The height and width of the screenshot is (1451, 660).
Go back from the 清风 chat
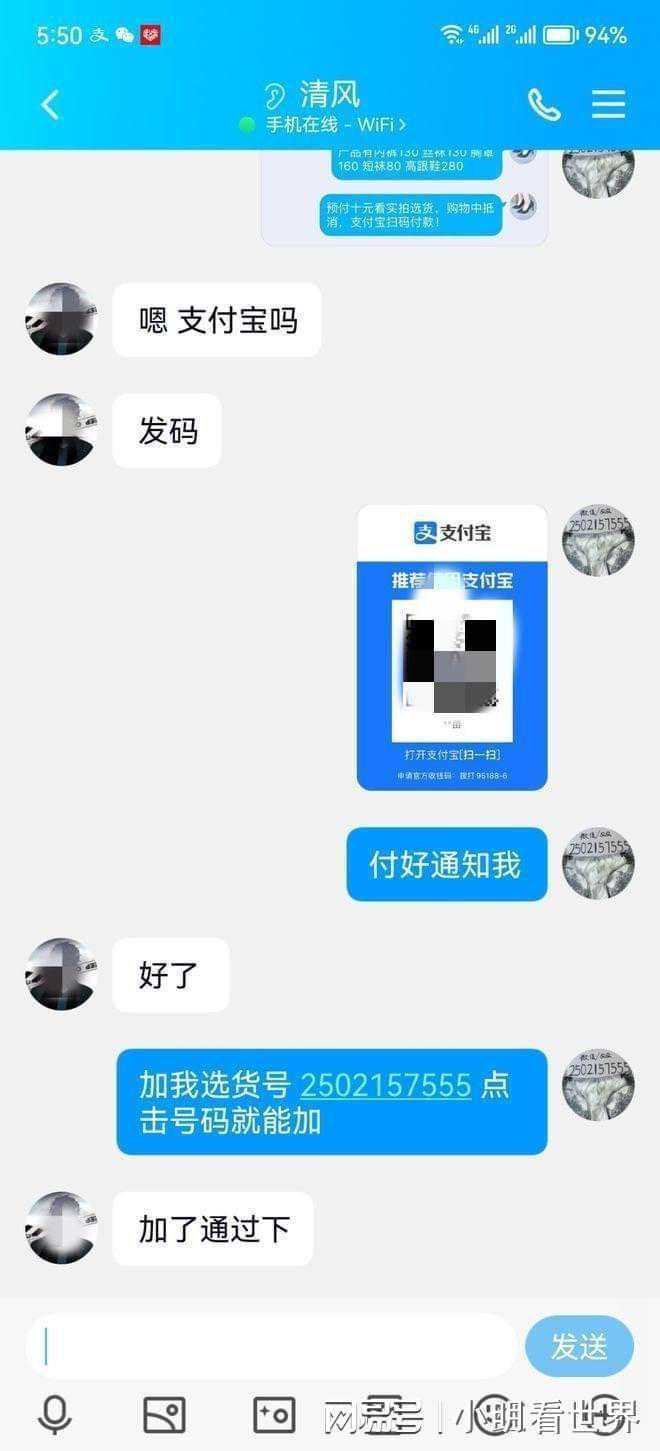pos(50,104)
